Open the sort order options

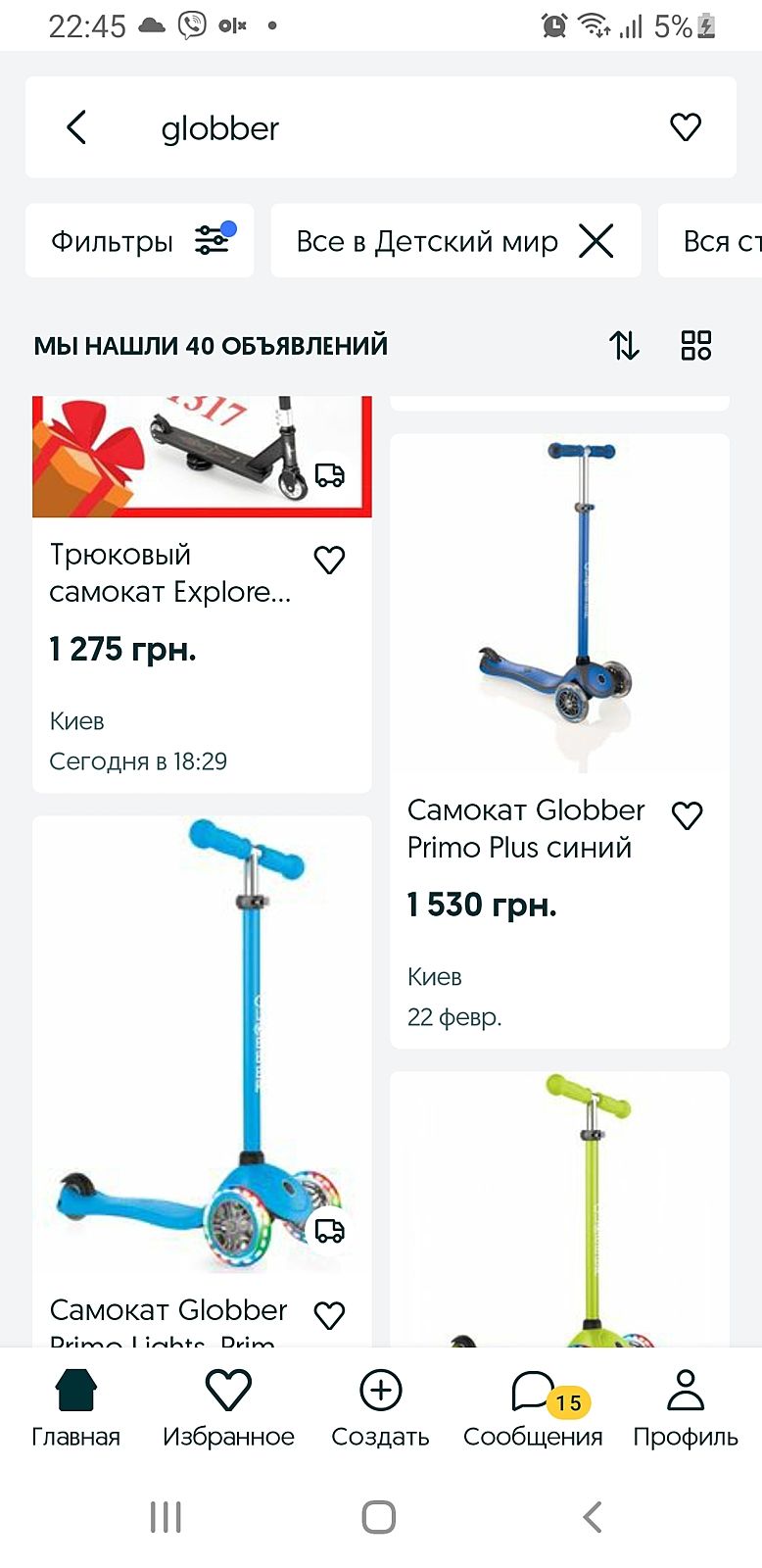(x=624, y=345)
